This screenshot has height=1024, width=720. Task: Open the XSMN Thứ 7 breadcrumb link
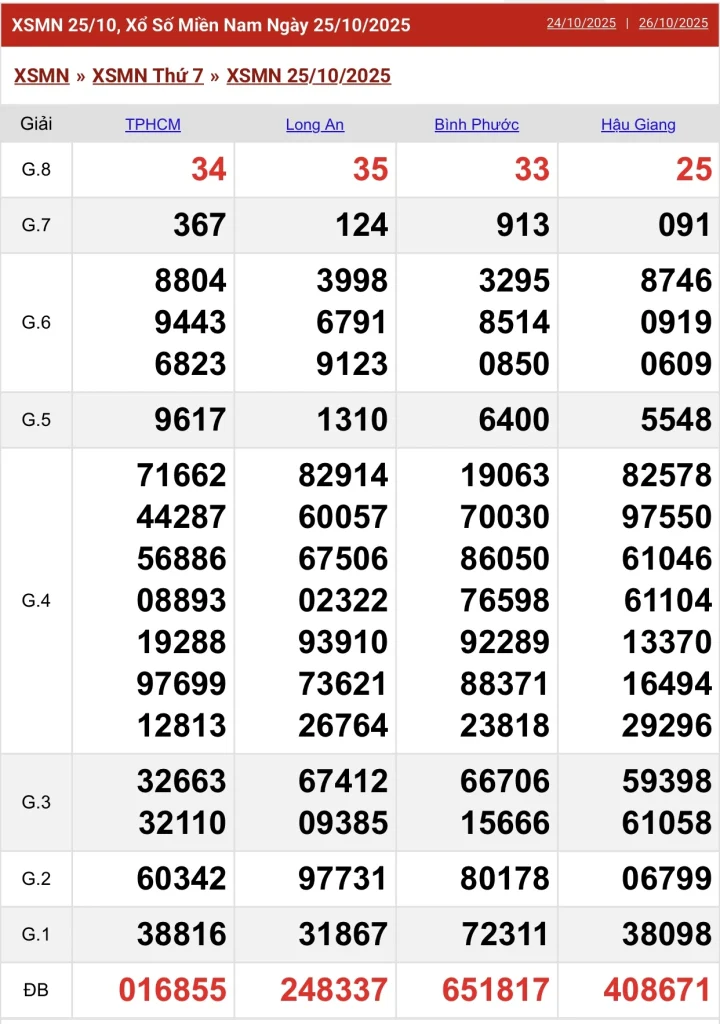[148, 76]
